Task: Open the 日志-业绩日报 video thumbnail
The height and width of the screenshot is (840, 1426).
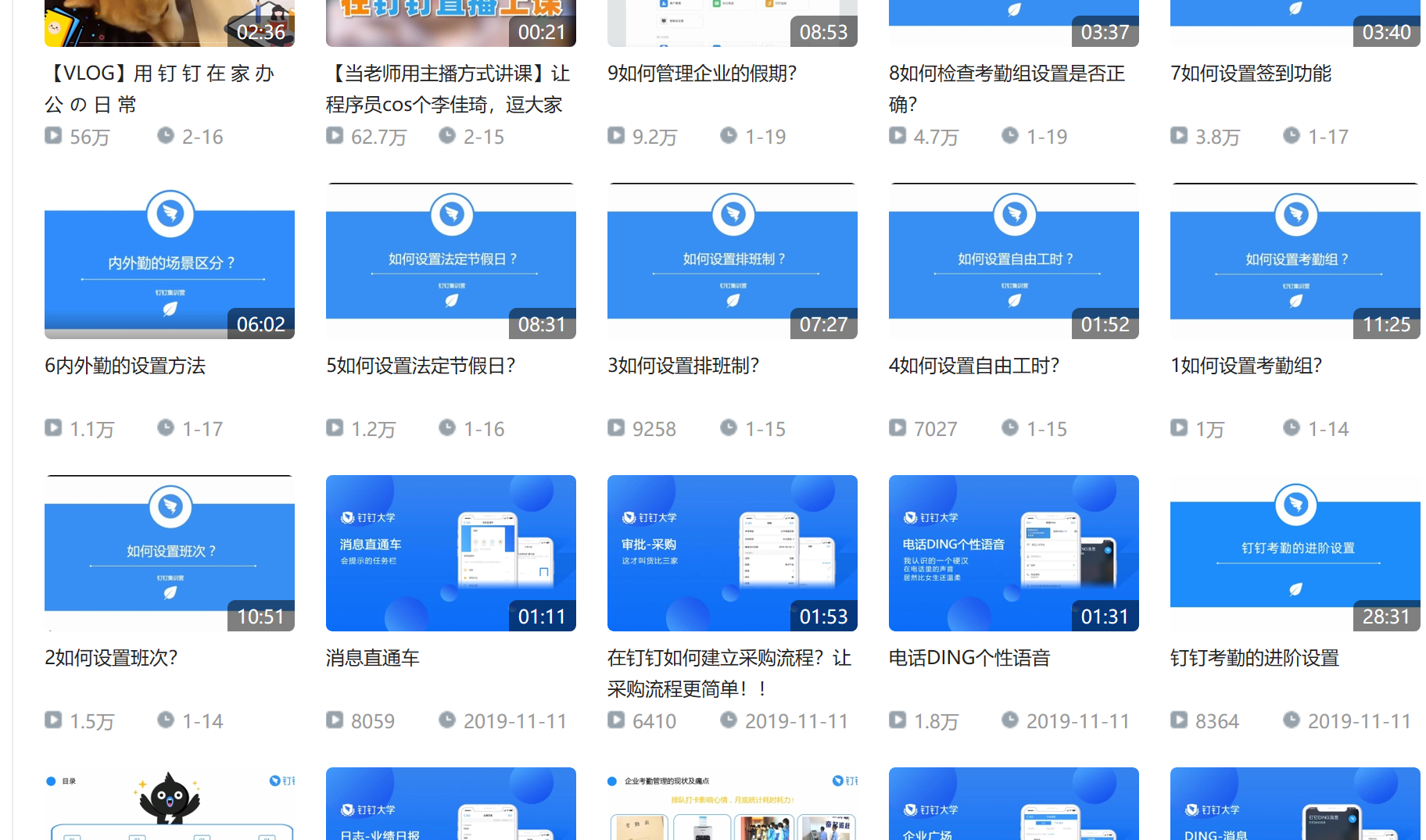Action: 450,805
